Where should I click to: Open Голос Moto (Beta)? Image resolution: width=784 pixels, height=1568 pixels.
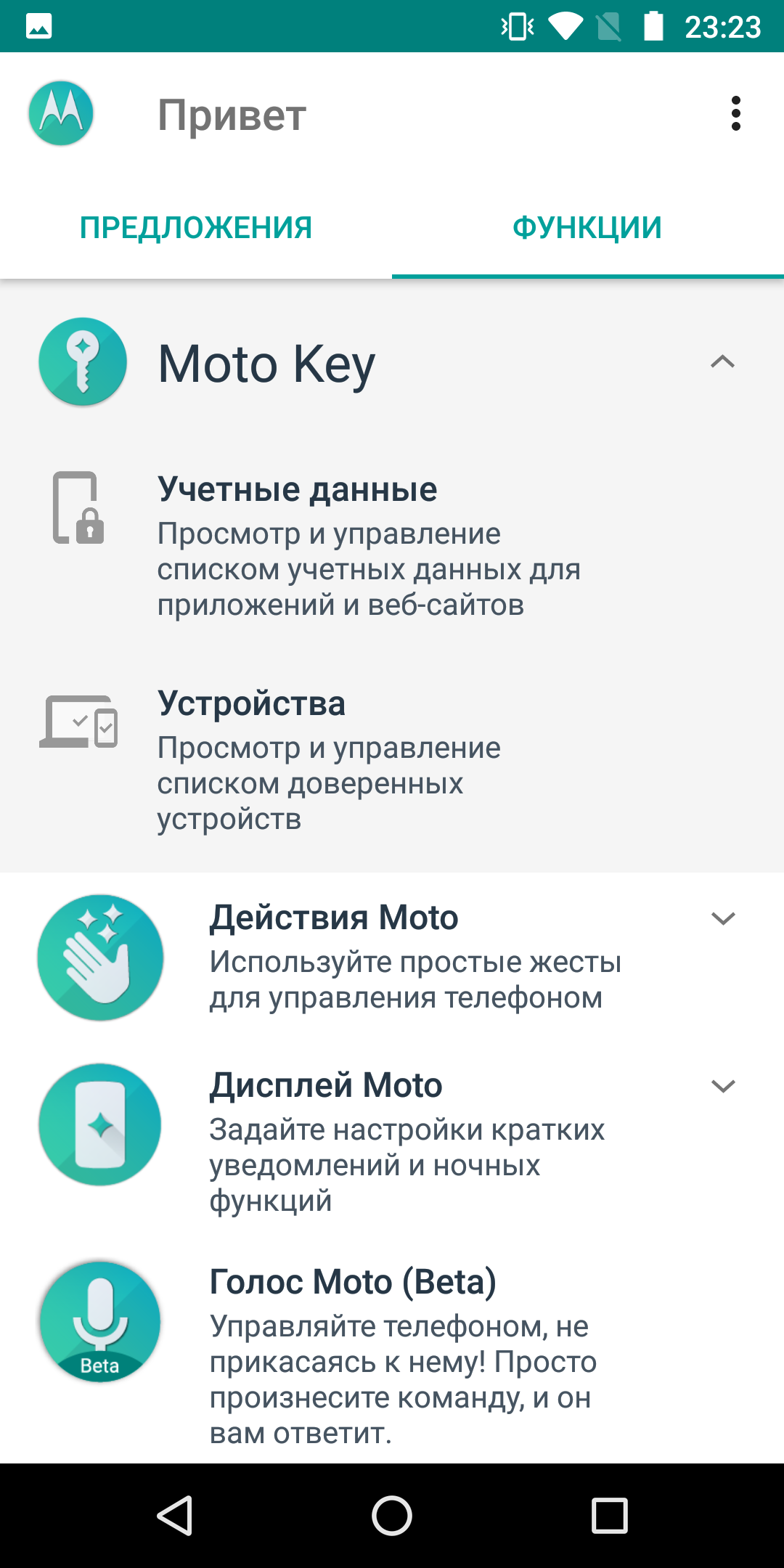(392, 1355)
